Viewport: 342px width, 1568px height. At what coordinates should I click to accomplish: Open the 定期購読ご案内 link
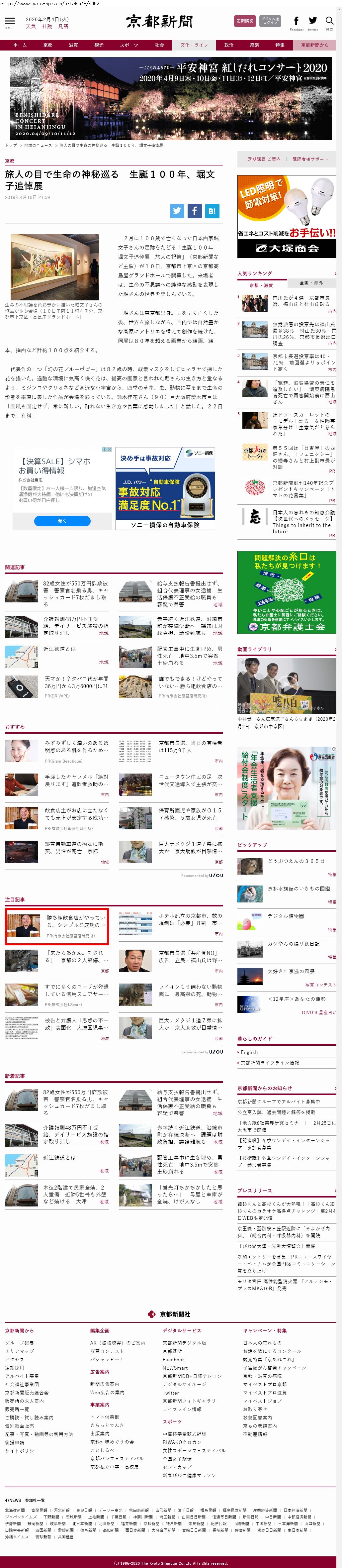[264, 159]
